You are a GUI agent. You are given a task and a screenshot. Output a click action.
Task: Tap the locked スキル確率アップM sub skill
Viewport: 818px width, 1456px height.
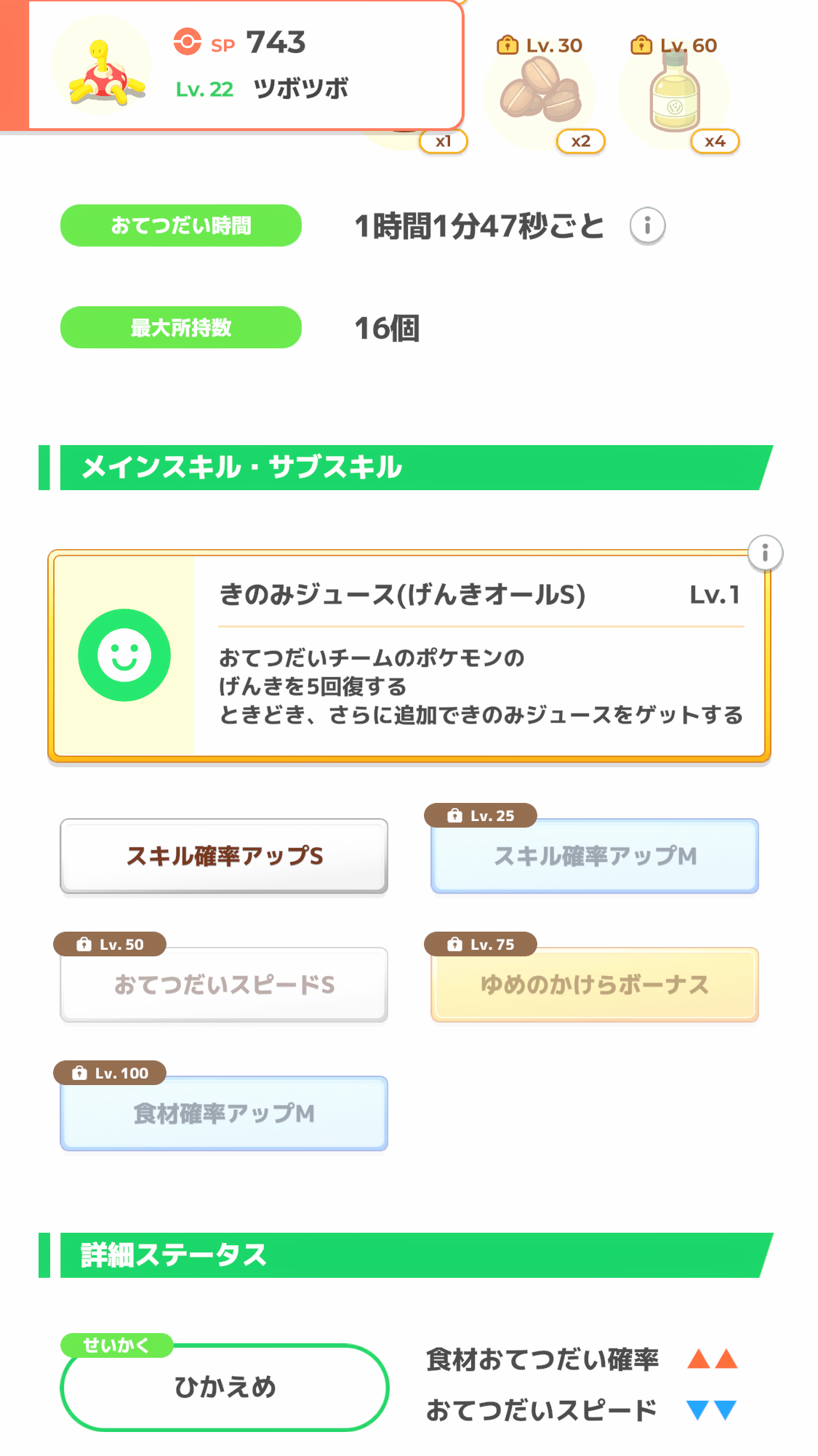[595, 856]
